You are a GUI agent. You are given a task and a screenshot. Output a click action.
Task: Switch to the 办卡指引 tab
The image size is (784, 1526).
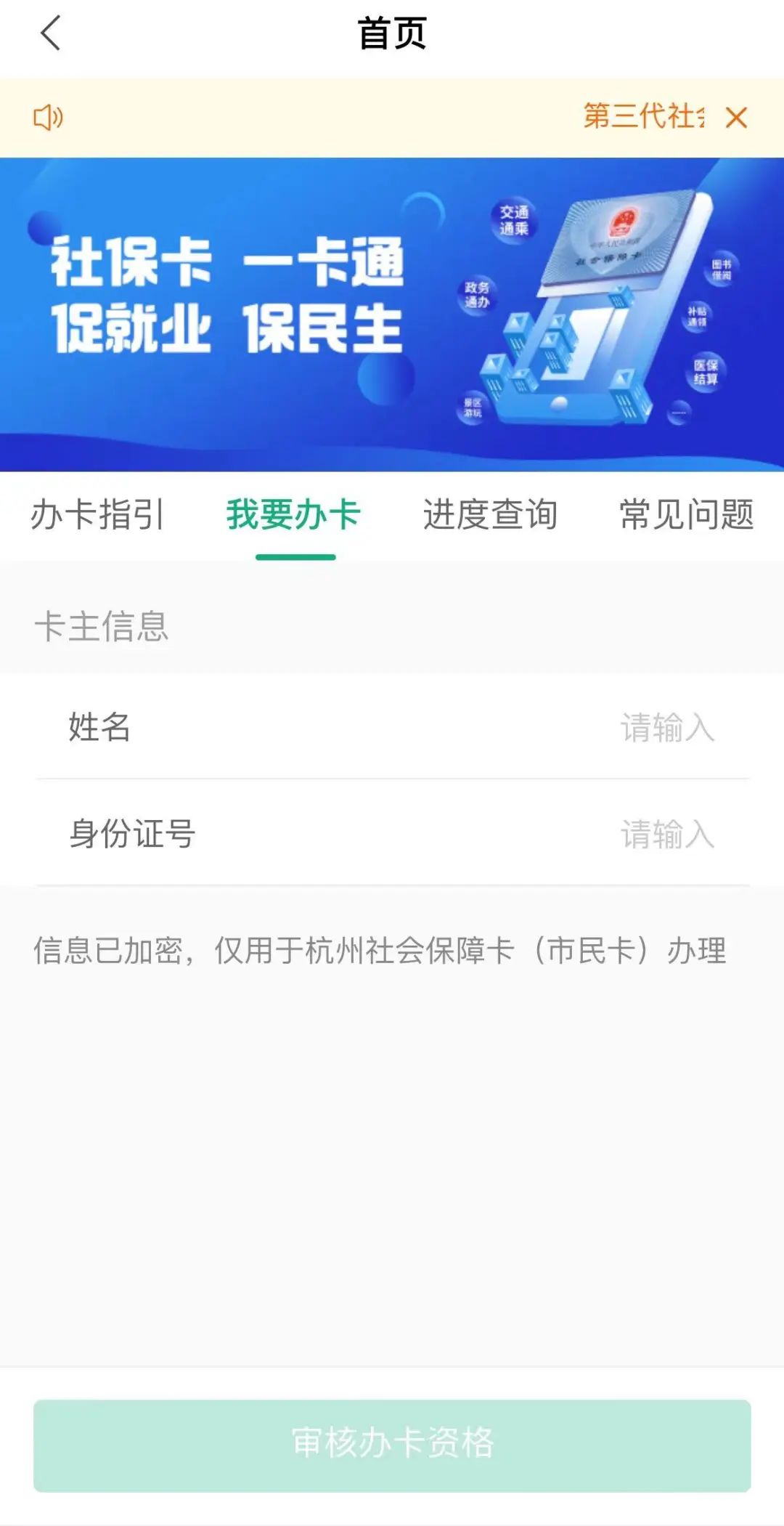pyautogui.click(x=98, y=515)
